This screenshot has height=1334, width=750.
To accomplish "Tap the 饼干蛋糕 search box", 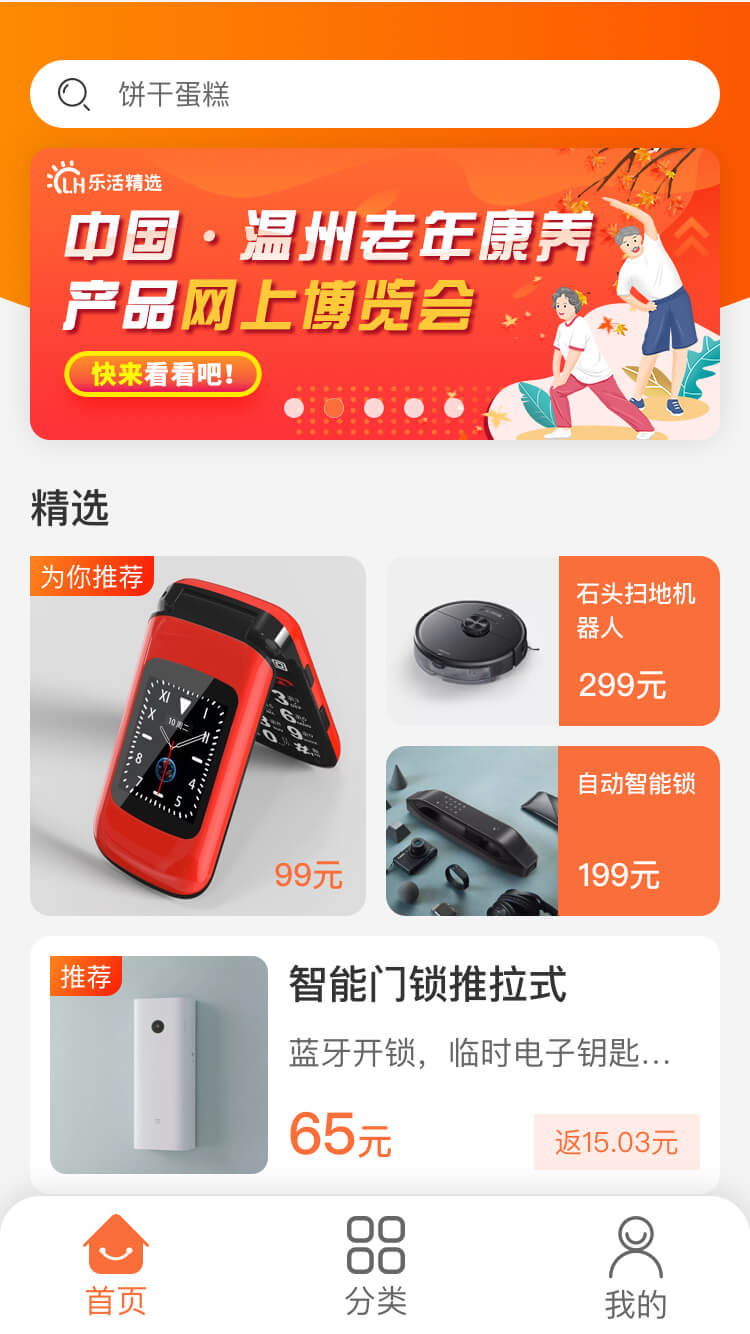I will coord(375,94).
